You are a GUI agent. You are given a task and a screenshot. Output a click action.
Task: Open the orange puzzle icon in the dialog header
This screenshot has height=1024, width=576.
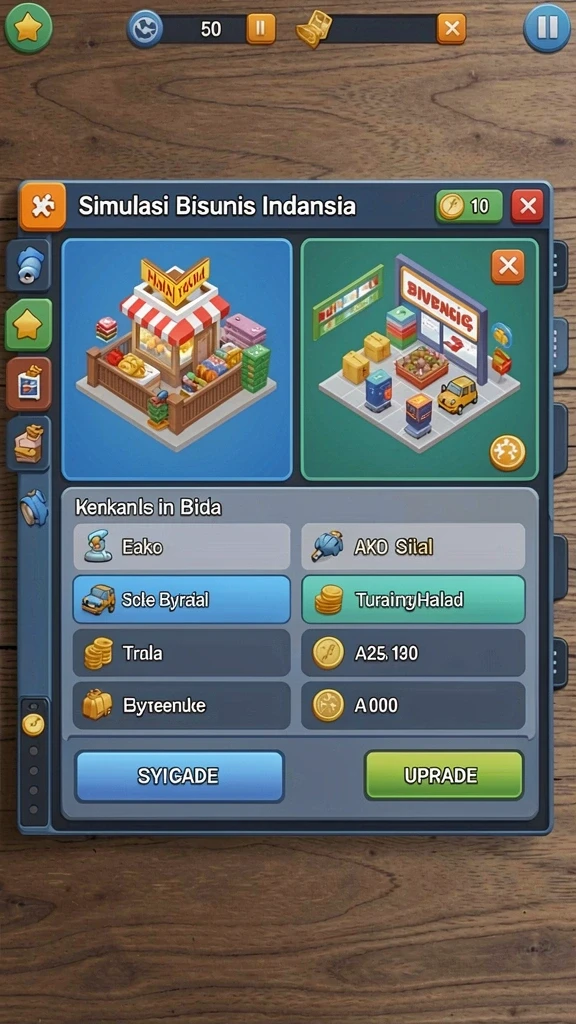click(x=42, y=206)
